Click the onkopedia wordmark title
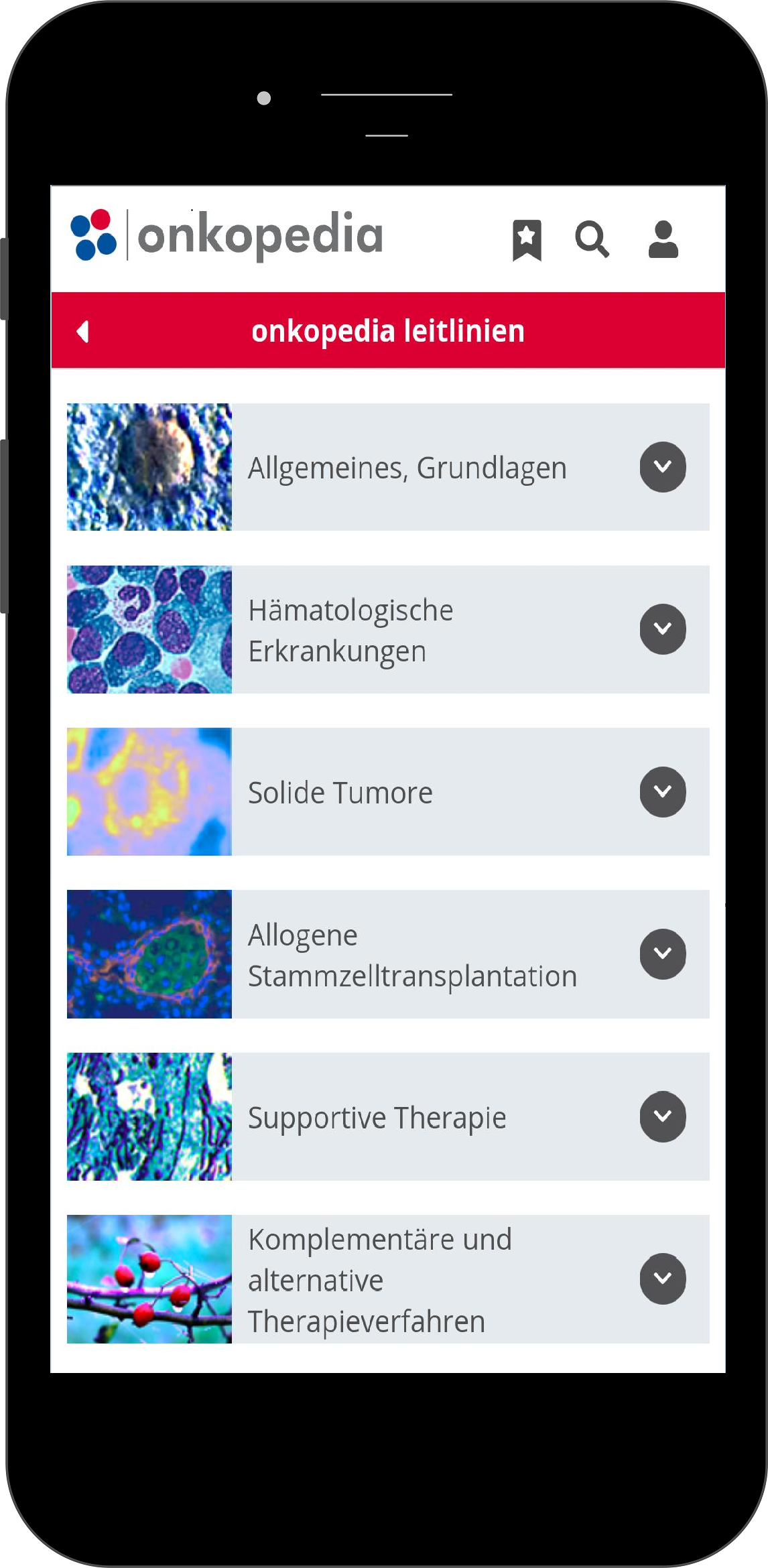The width and height of the screenshot is (768, 1568). pos(261,236)
